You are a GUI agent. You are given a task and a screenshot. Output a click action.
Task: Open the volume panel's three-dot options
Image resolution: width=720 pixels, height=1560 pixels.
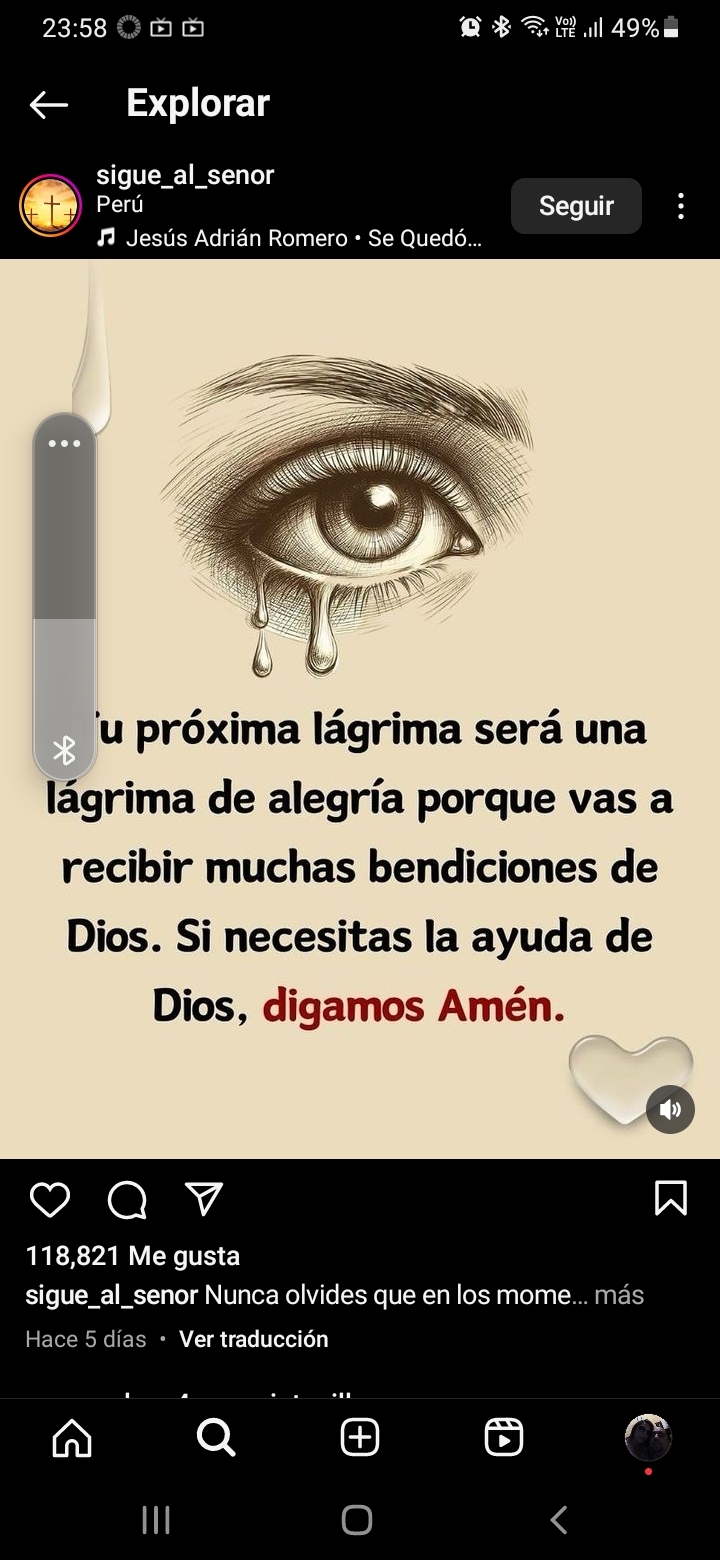tap(64, 444)
